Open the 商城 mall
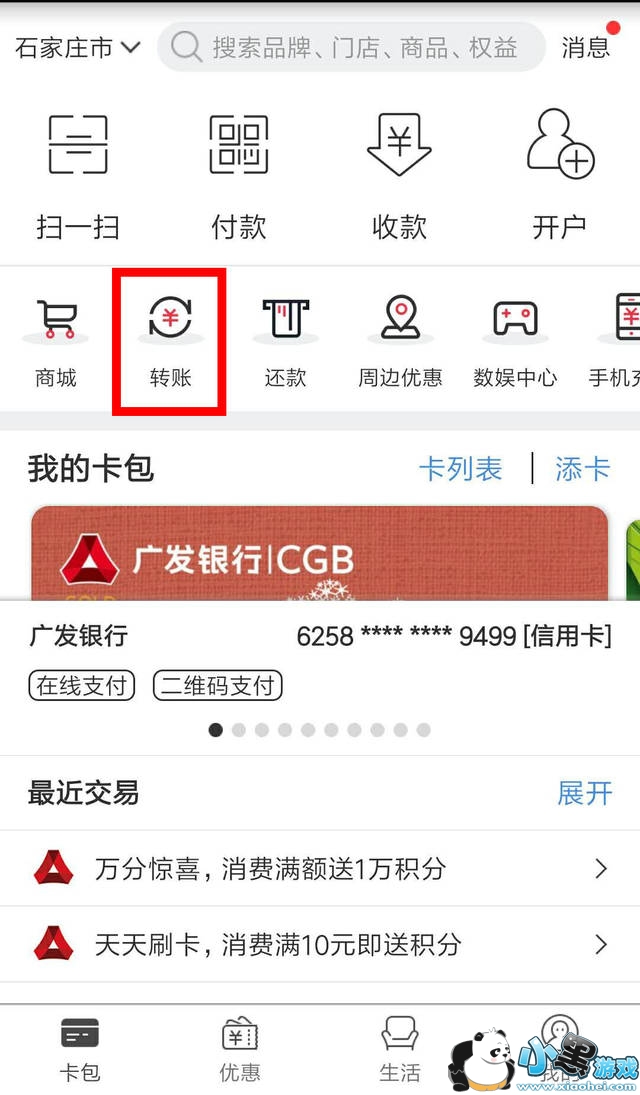Viewport: 640px width, 1095px height. point(56,341)
